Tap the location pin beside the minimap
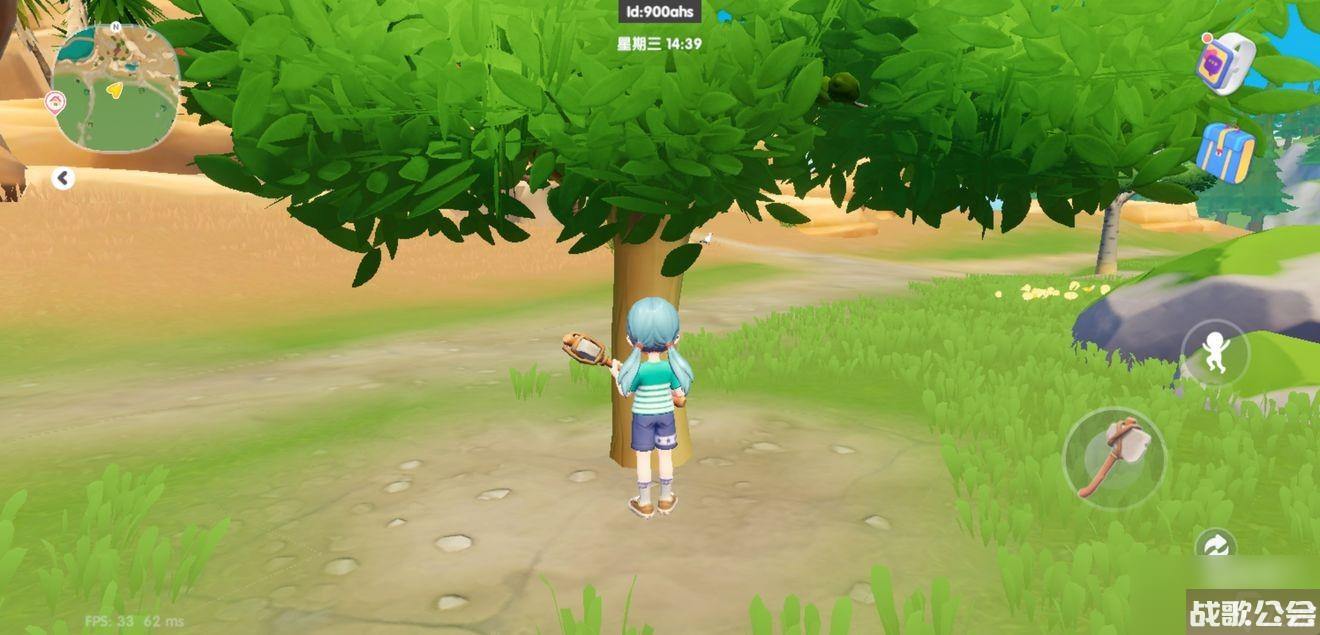Image resolution: width=1320 pixels, height=635 pixels. point(54,102)
